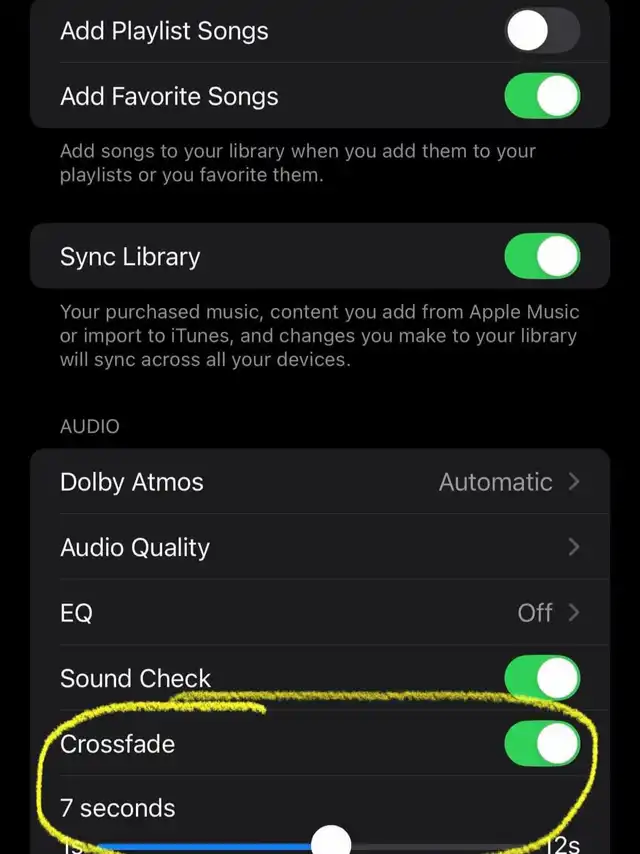640x854 pixels.
Task: Enable the Add Playlist Songs switch
Action: (542, 31)
